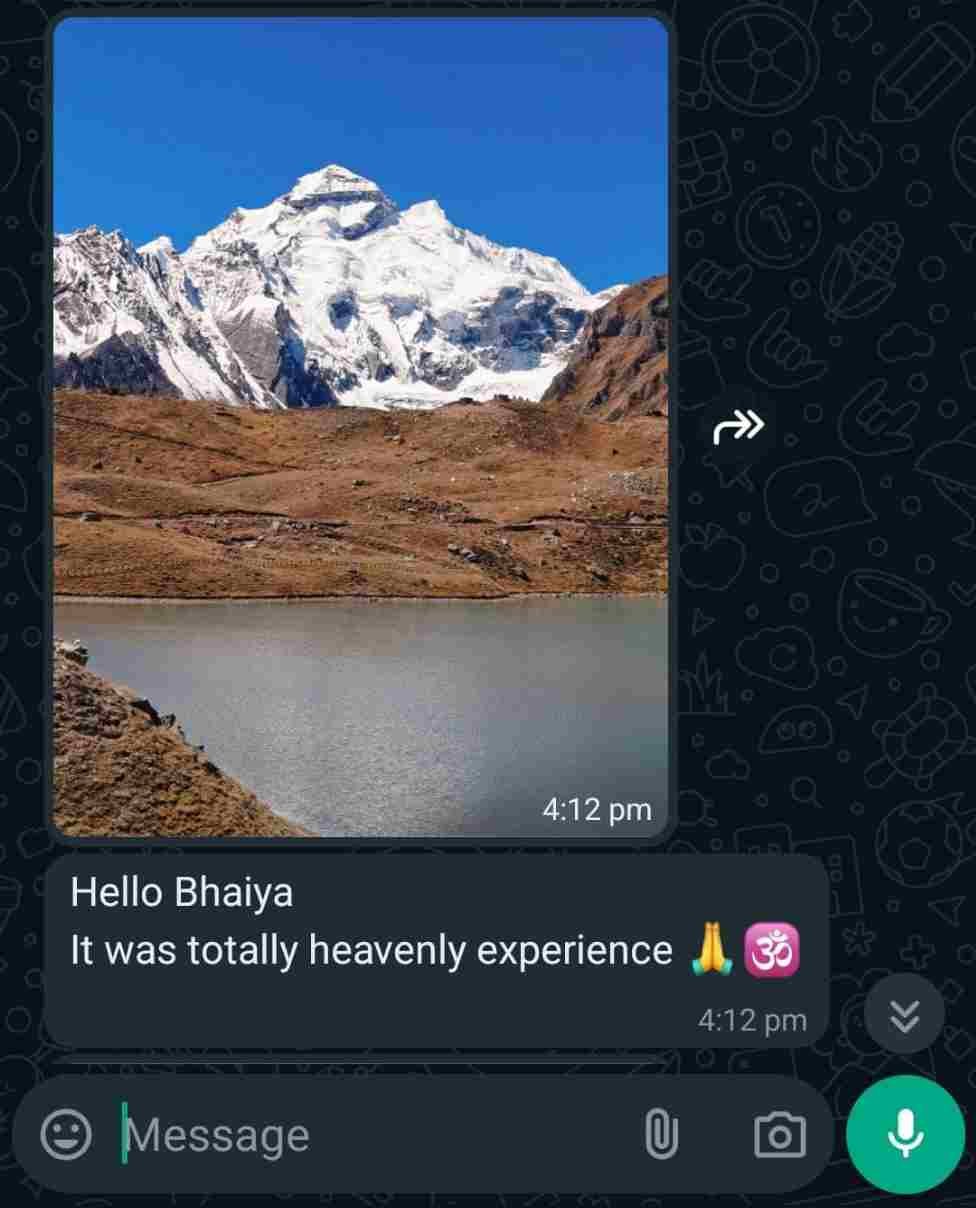Click the text cursor in message bar

point(122,1133)
